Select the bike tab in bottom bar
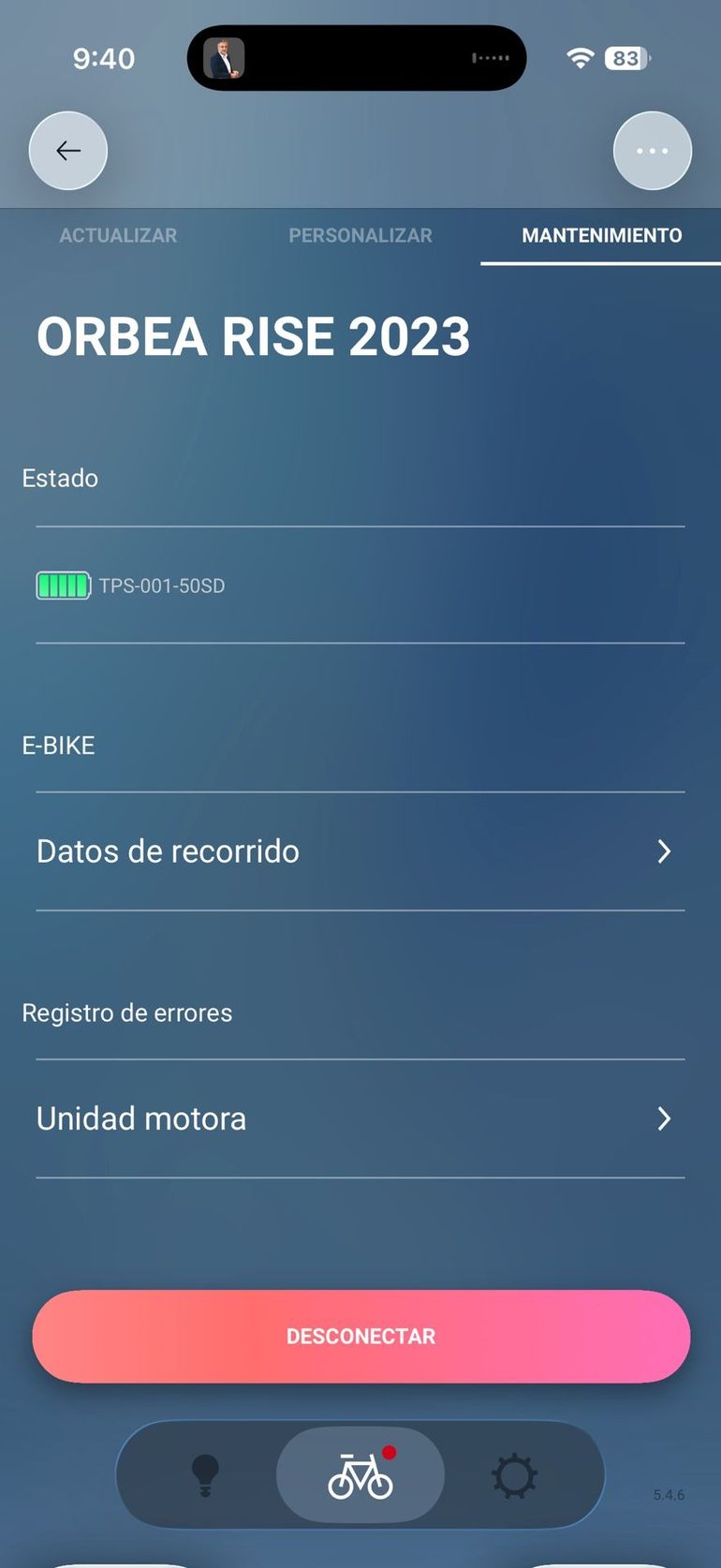721x1568 pixels. 360,1475
